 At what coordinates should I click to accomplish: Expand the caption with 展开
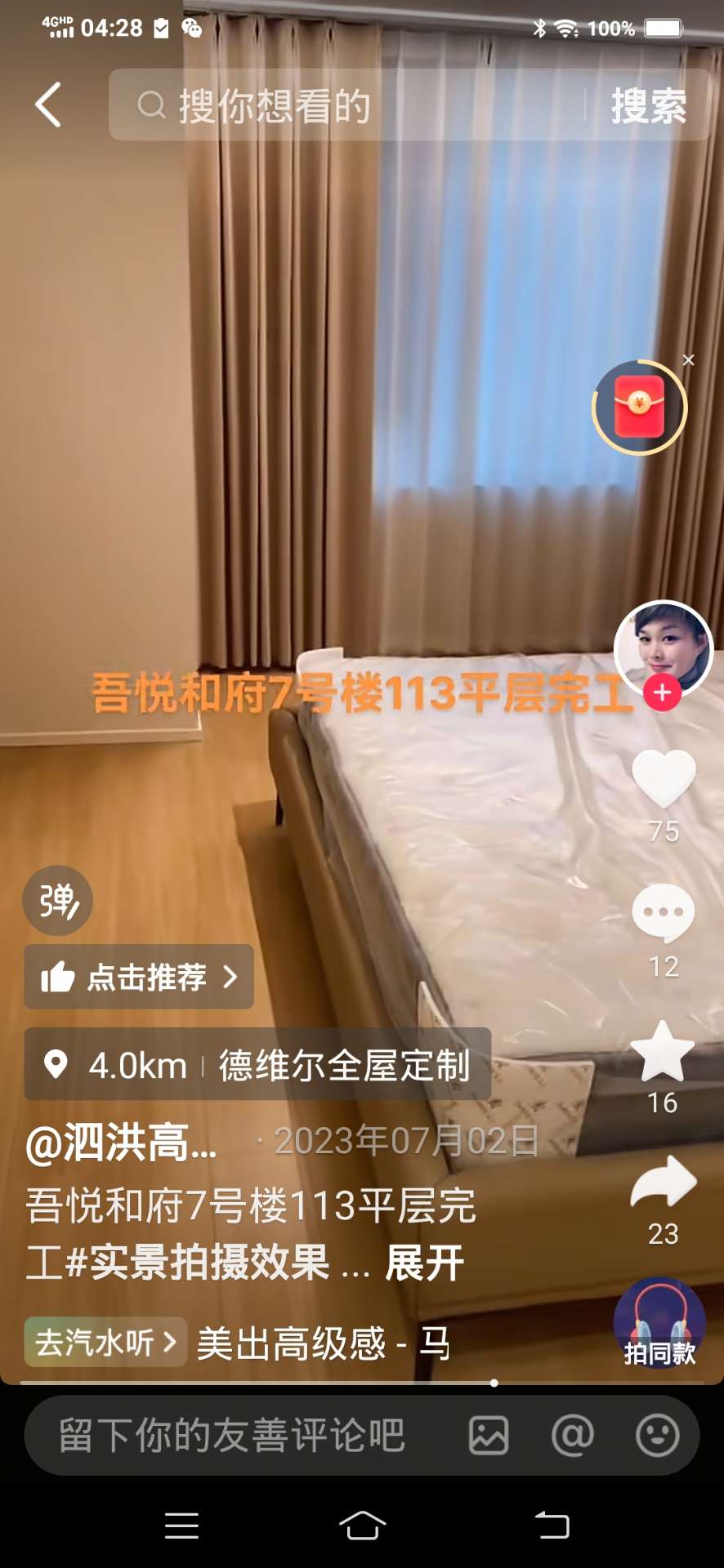click(425, 1263)
